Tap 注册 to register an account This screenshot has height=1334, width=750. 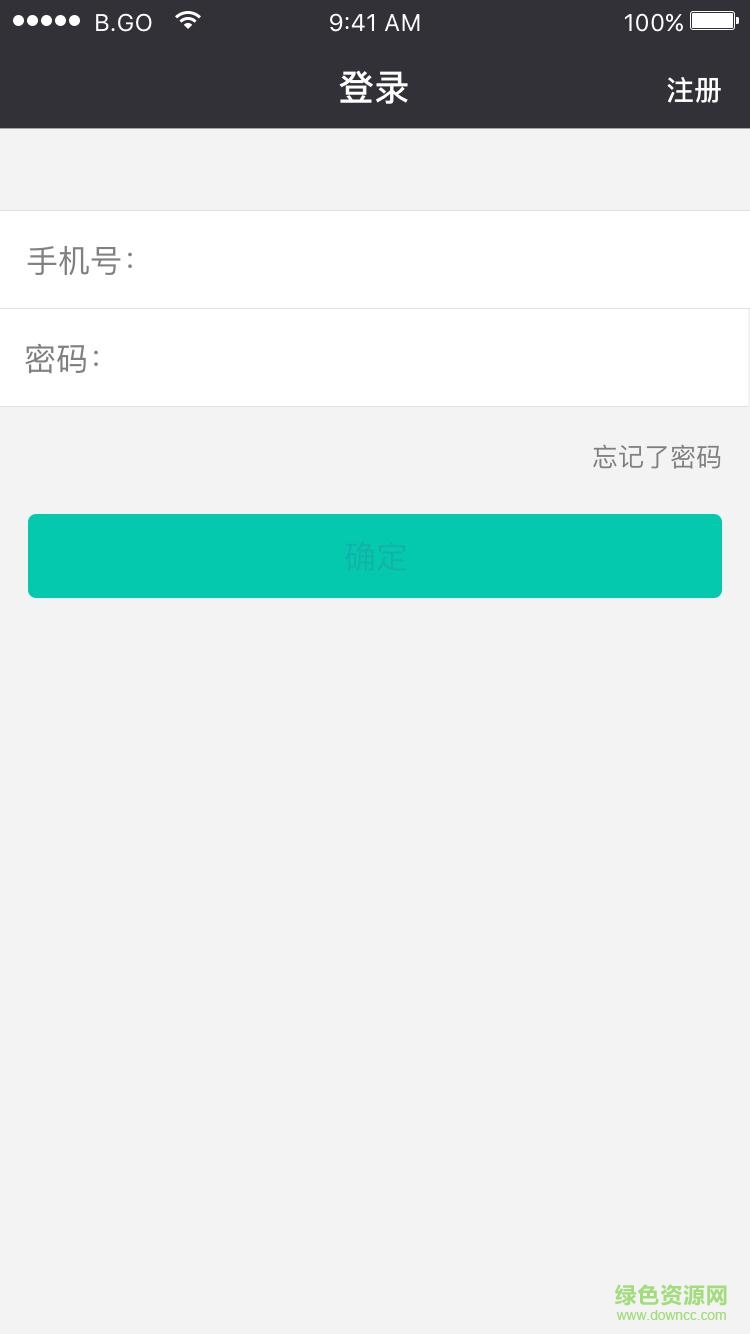(x=693, y=90)
